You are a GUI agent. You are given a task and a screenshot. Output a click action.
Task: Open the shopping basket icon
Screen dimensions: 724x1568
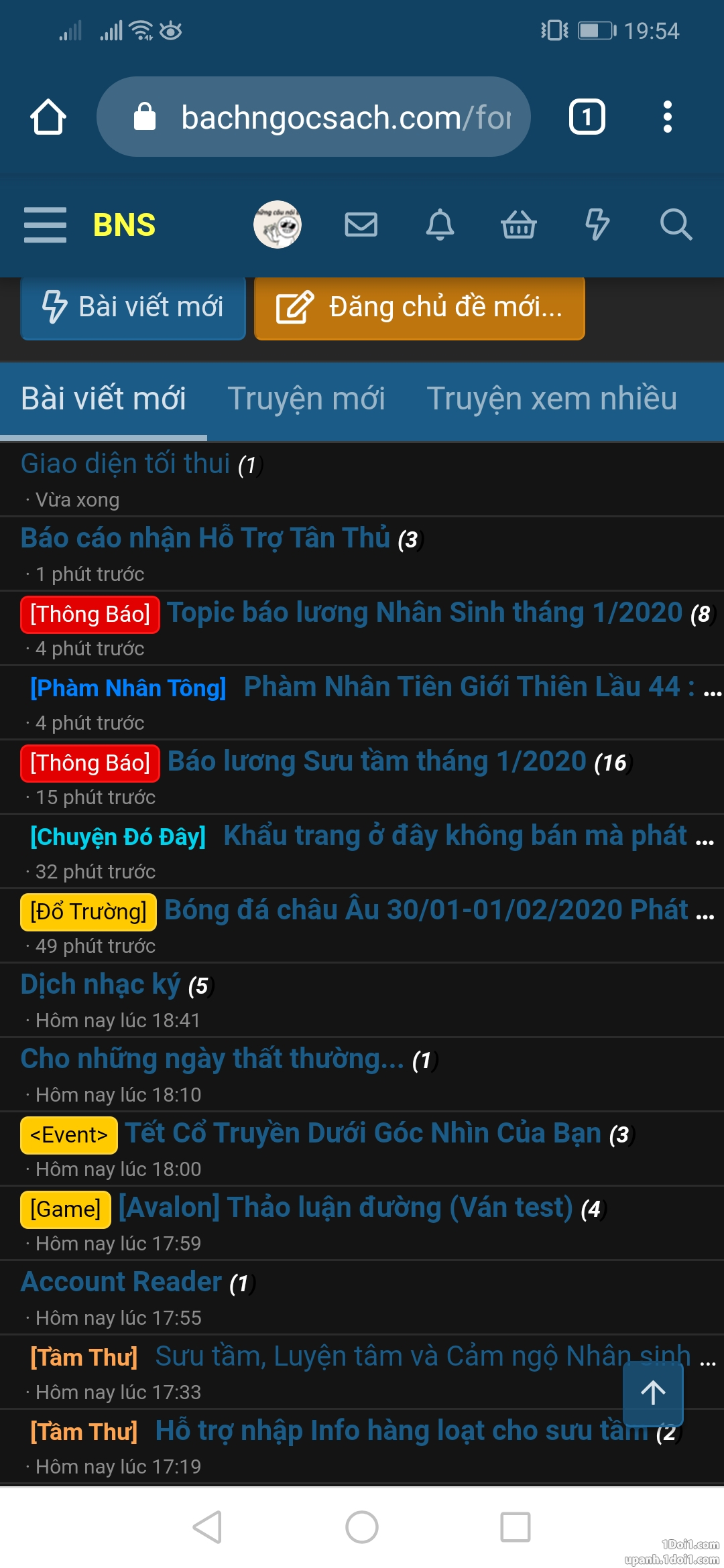tap(519, 226)
